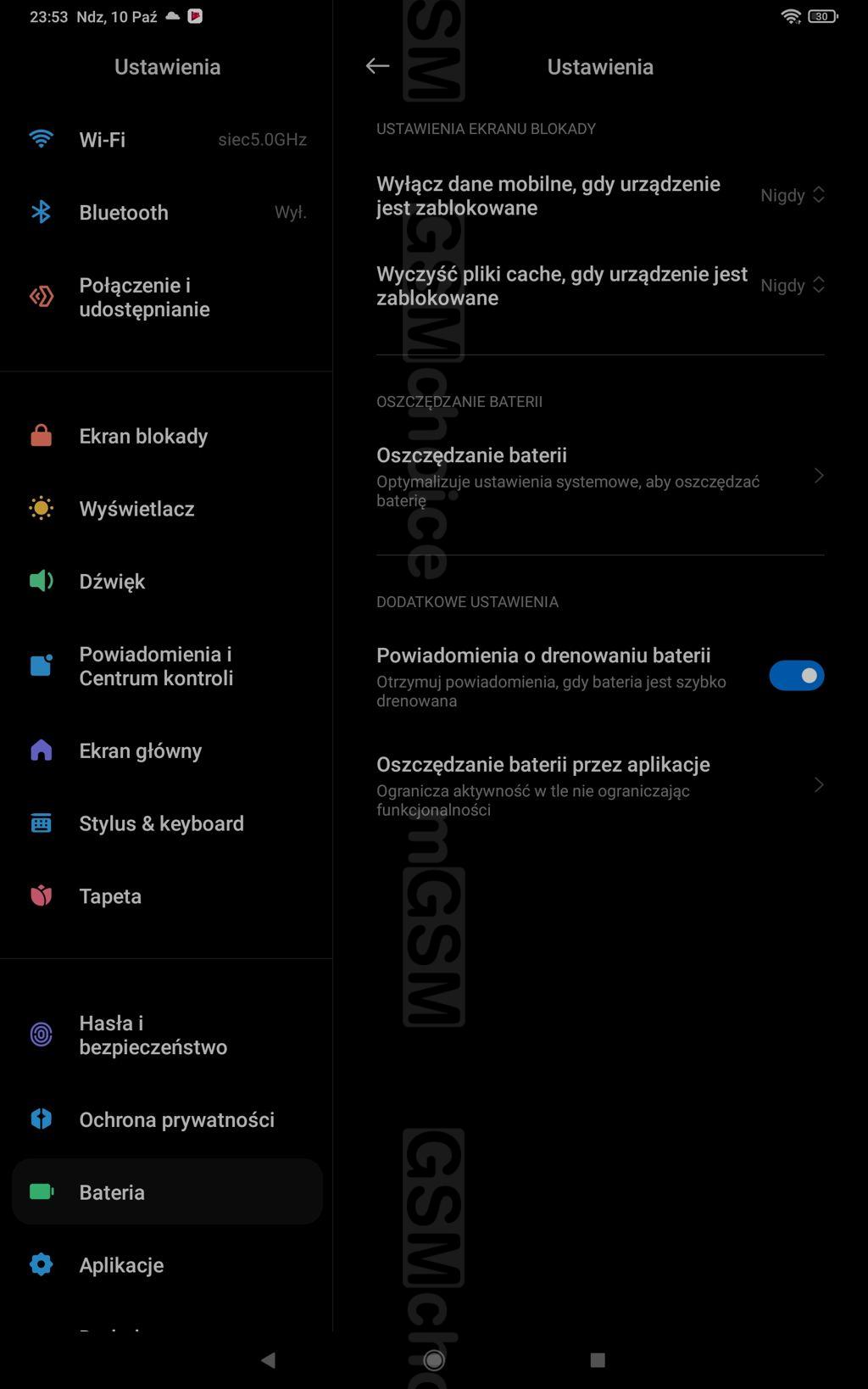Open Dźwięk settings
This screenshot has height=1389, width=868.
[x=167, y=581]
